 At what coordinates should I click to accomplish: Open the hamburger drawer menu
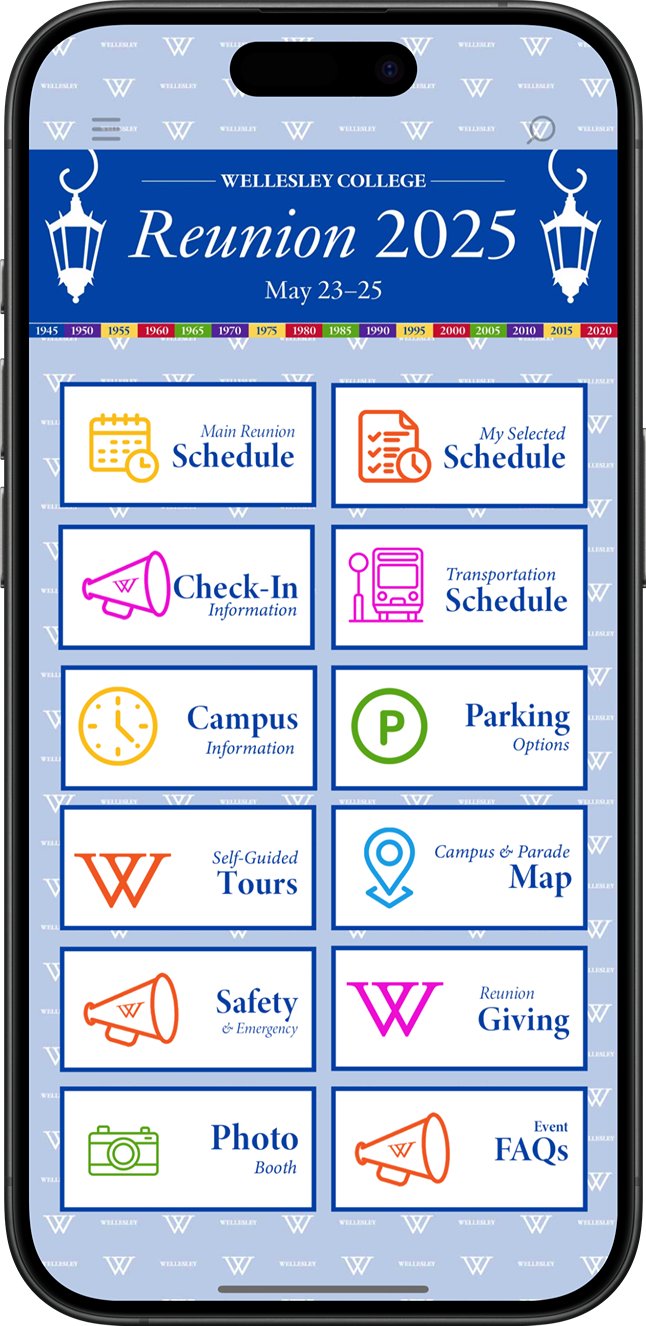pyautogui.click(x=106, y=129)
